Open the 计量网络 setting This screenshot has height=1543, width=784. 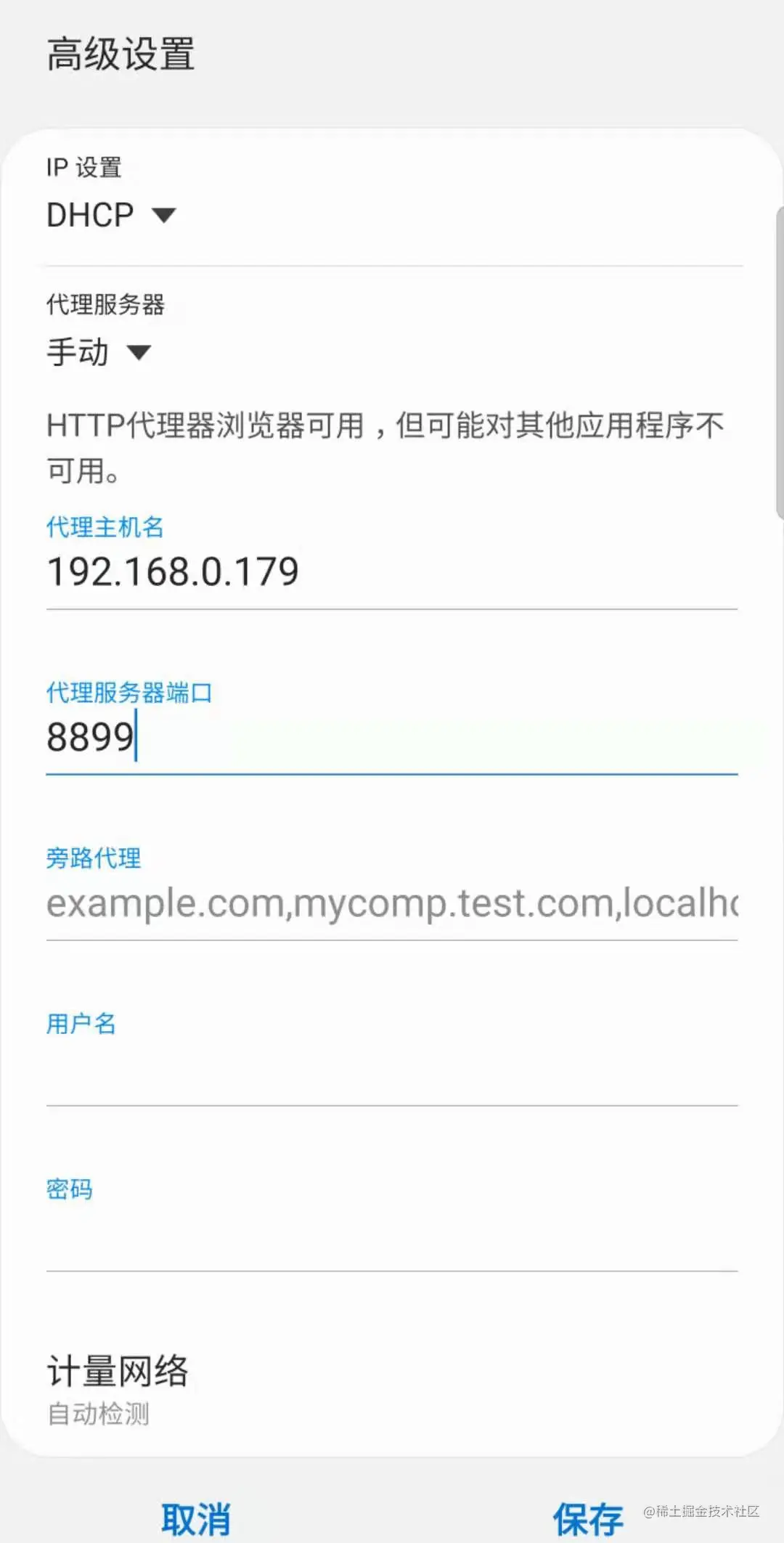(392, 1390)
